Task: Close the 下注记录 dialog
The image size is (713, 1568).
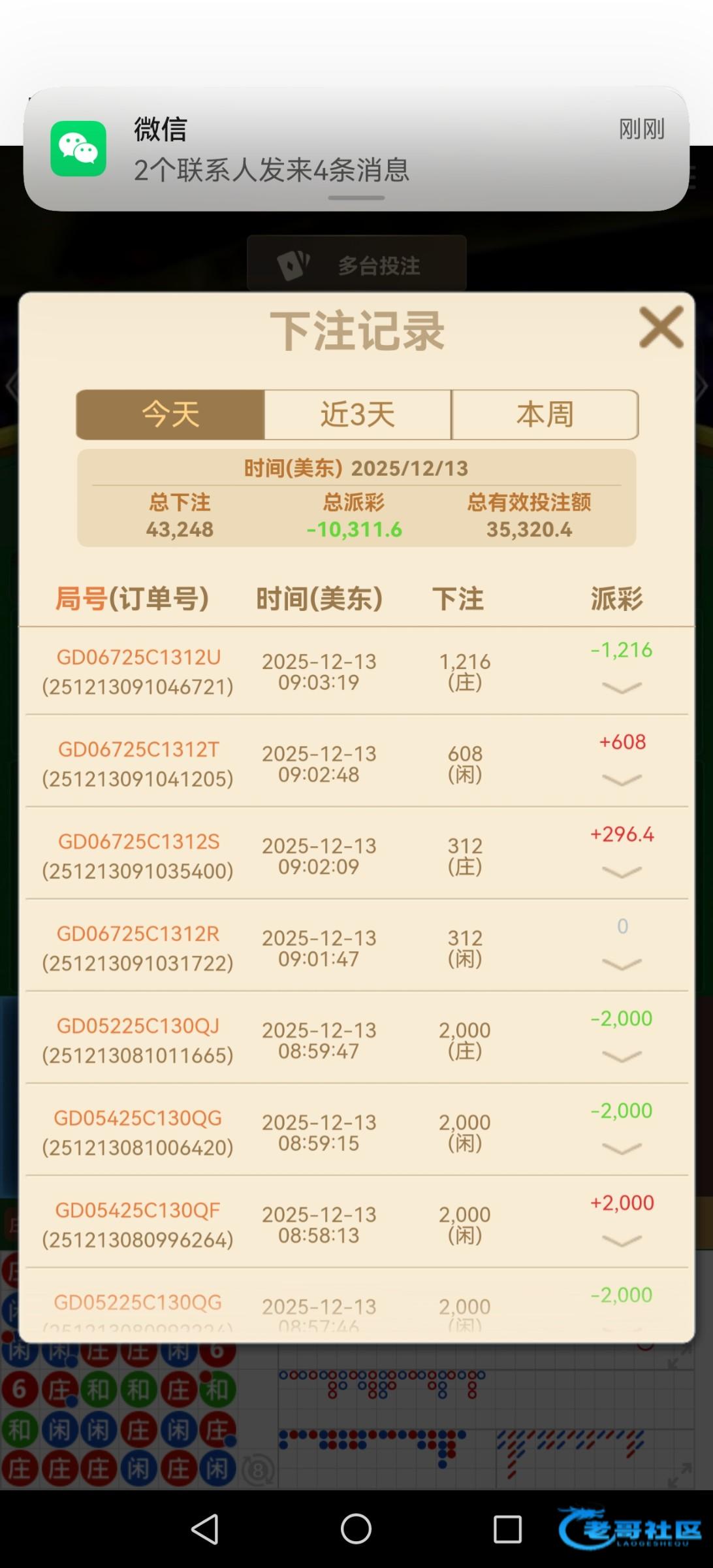Action: point(661,327)
